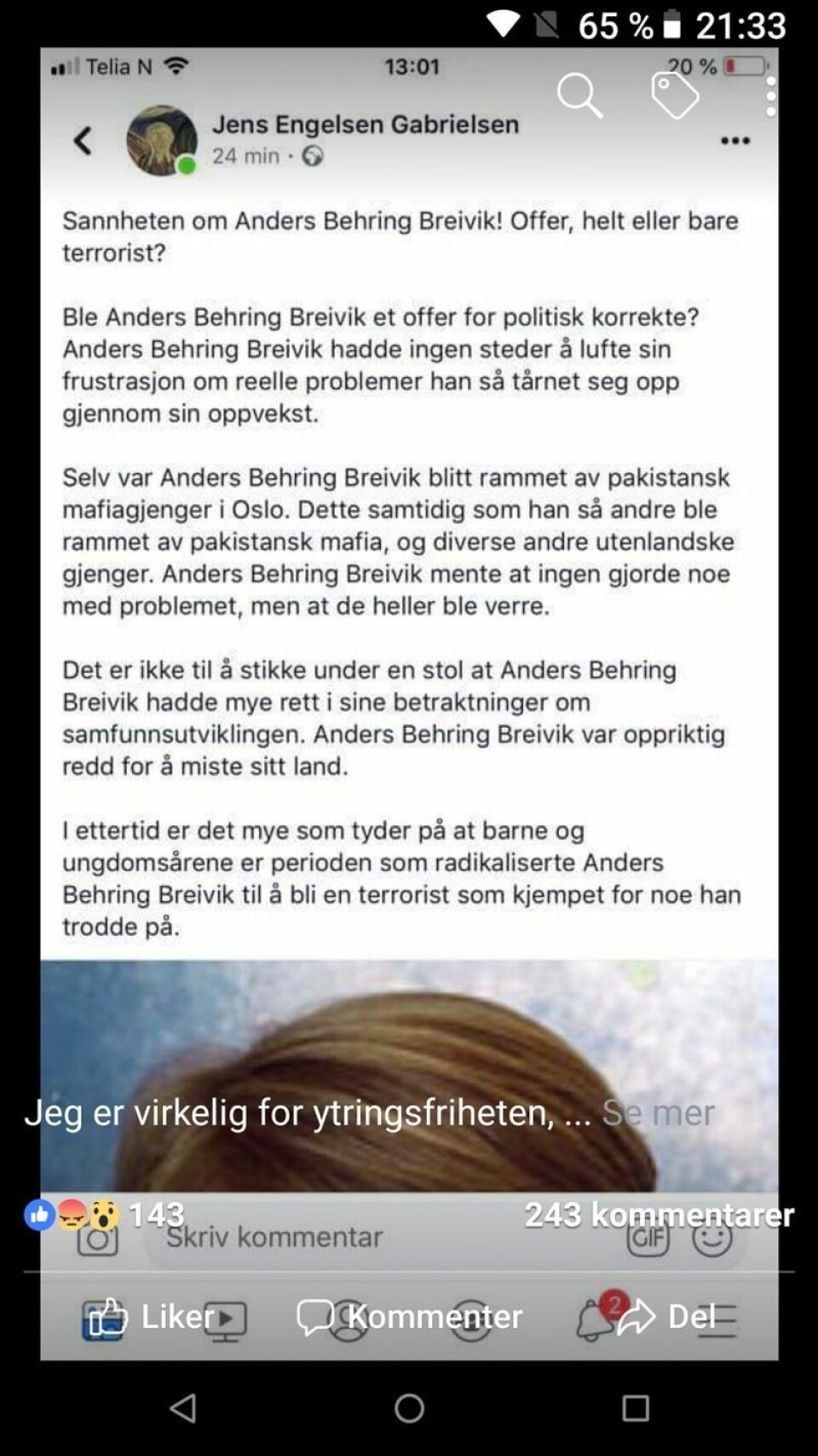Go to the system home screen
Viewport: 818px width, 1456px height.
409,1408
